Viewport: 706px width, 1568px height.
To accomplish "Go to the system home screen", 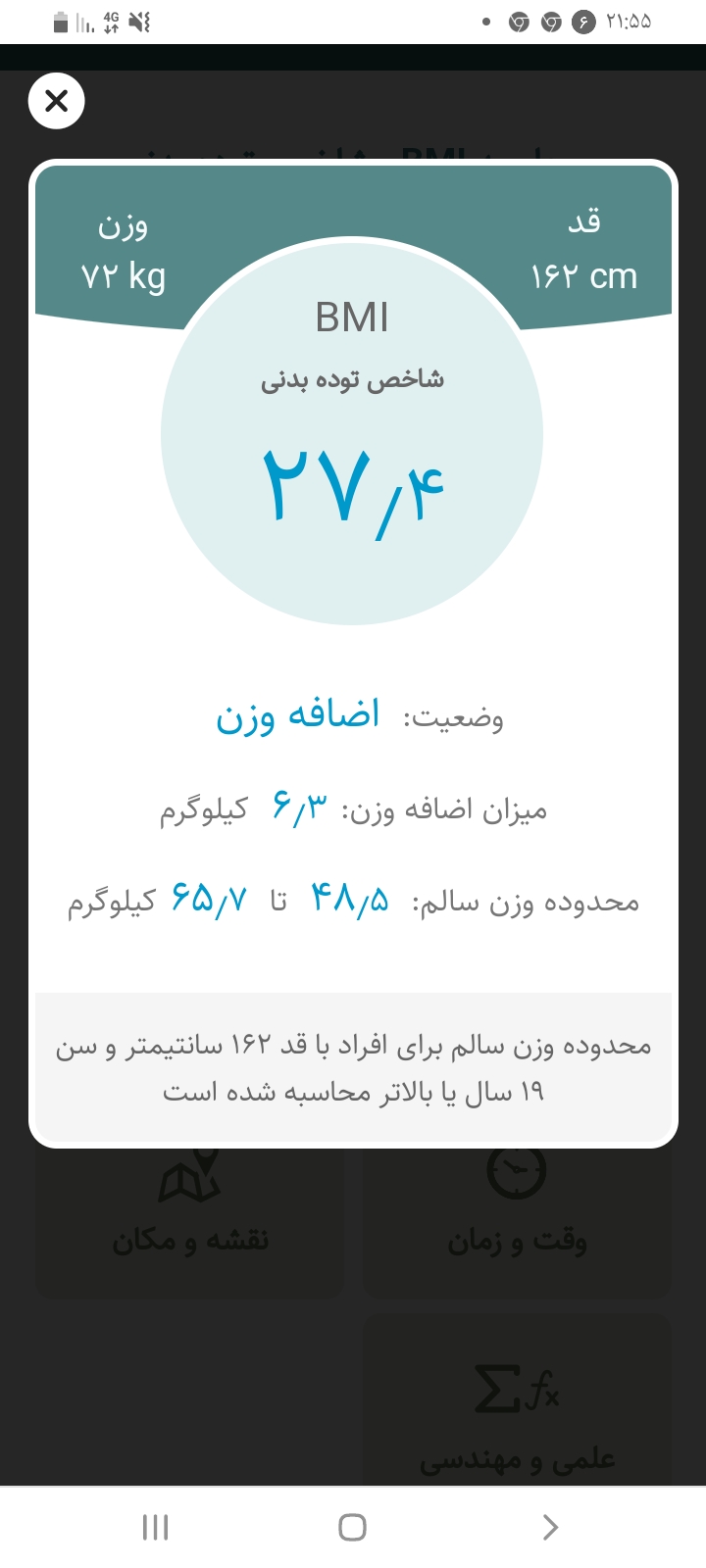I will tap(352, 1527).
